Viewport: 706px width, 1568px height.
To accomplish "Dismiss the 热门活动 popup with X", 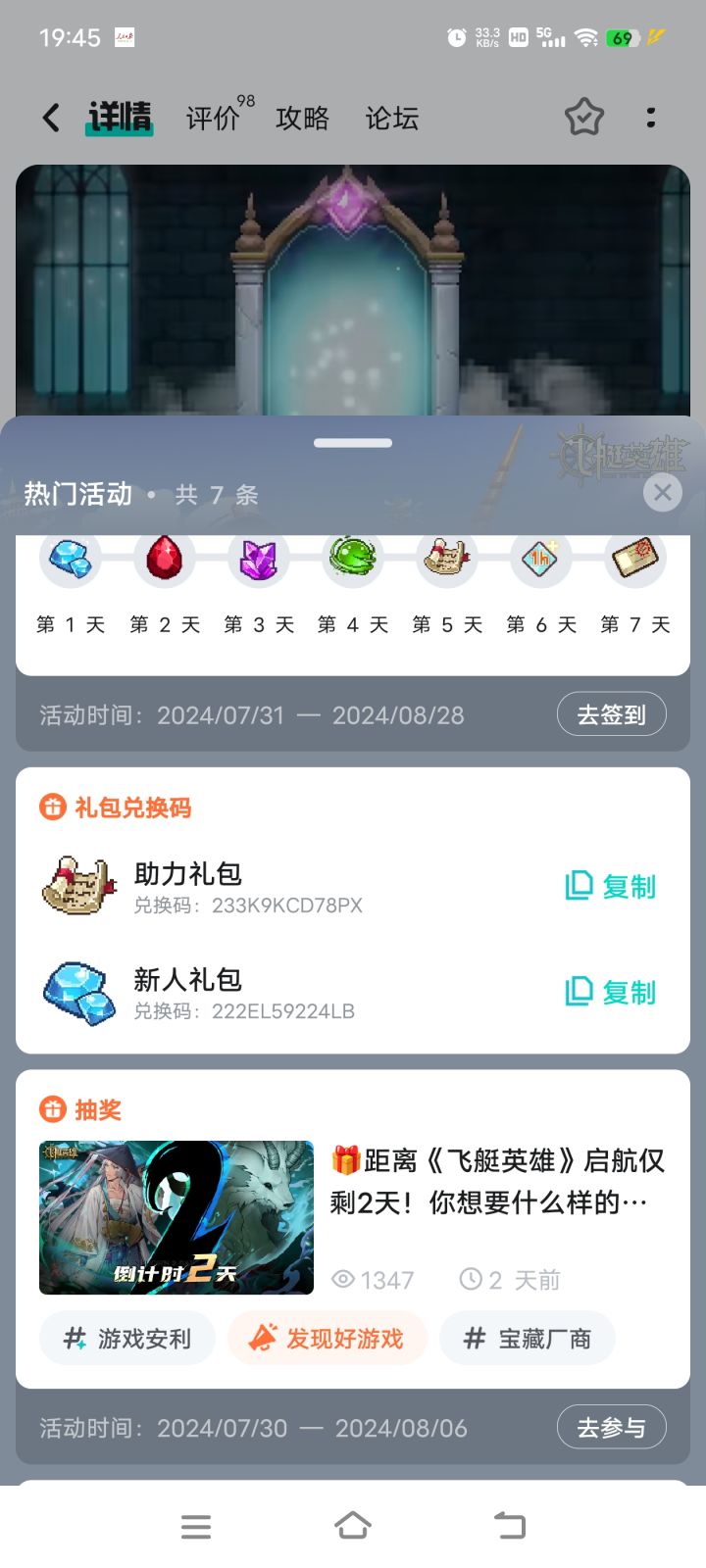I will point(662,493).
